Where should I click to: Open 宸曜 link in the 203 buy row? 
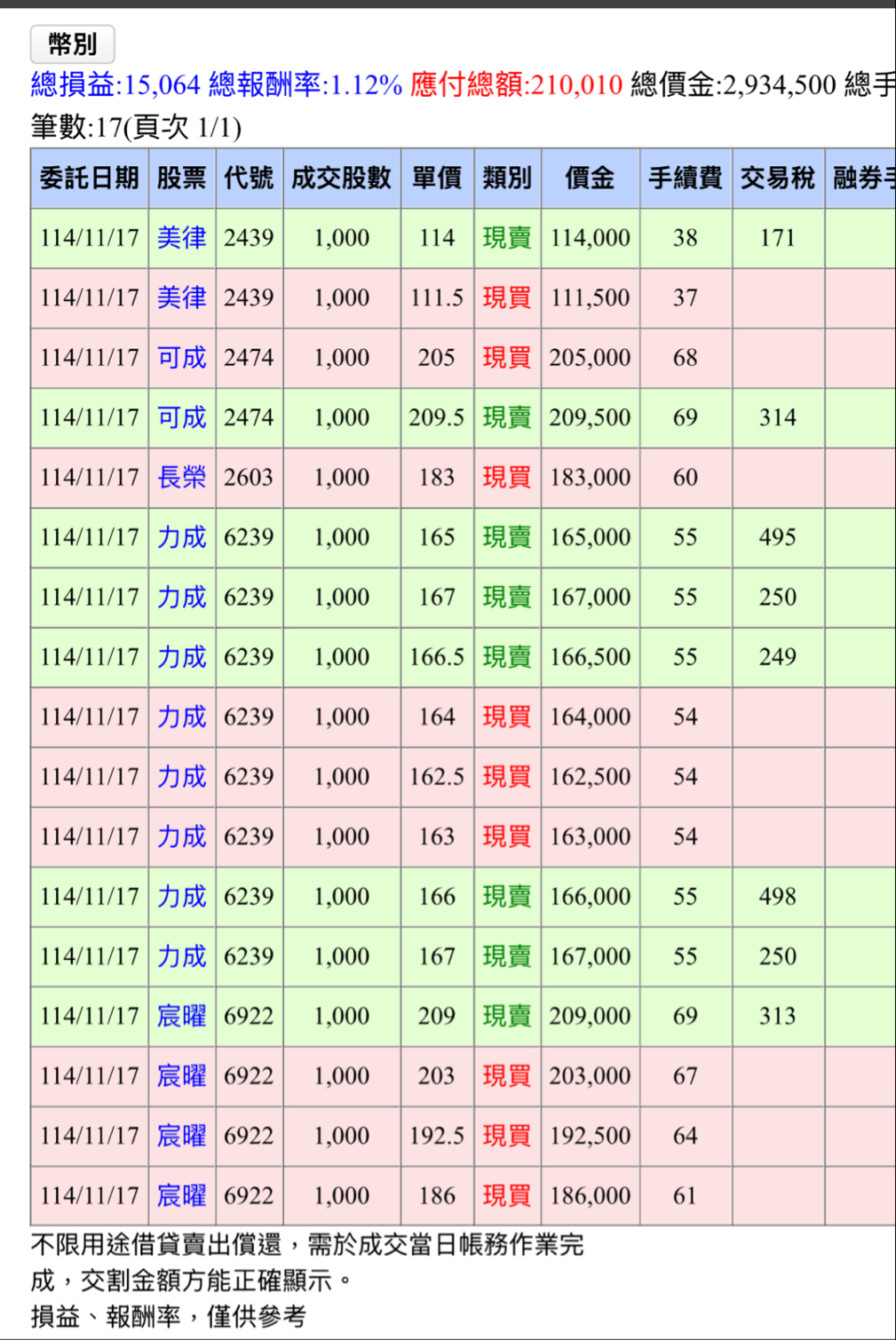pyautogui.click(x=181, y=1075)
